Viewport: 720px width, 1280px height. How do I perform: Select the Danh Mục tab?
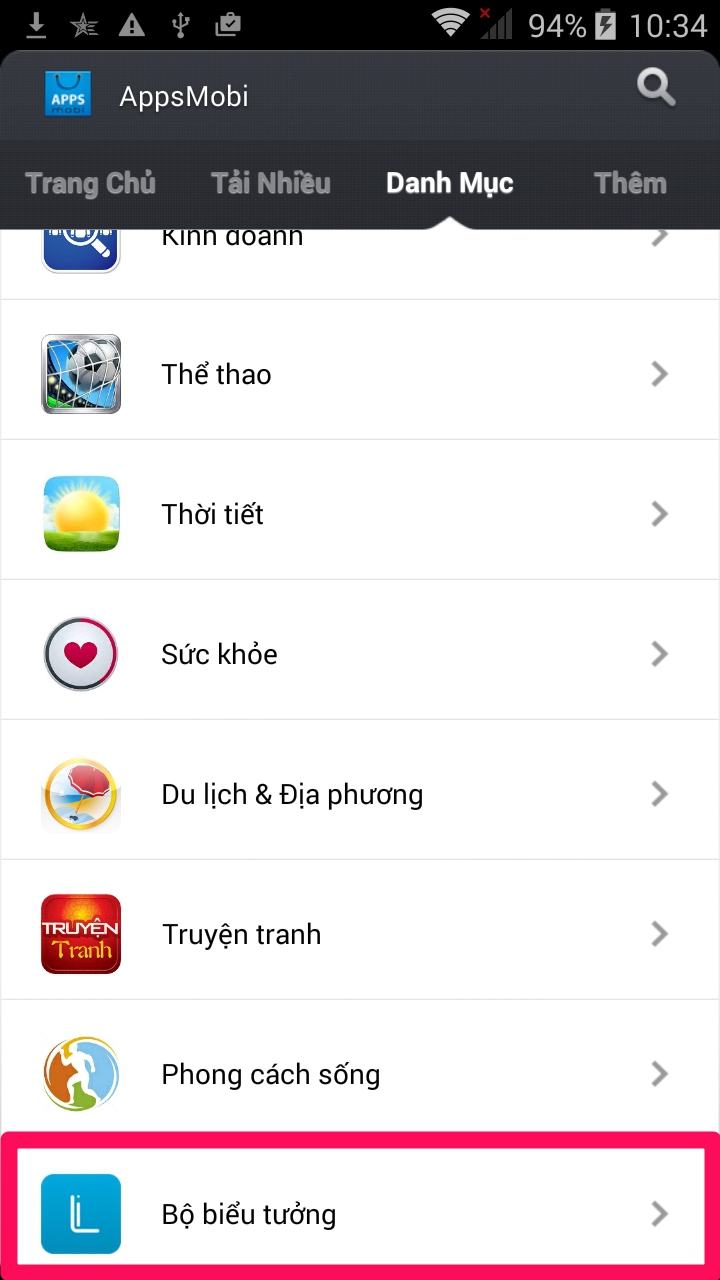449,184
